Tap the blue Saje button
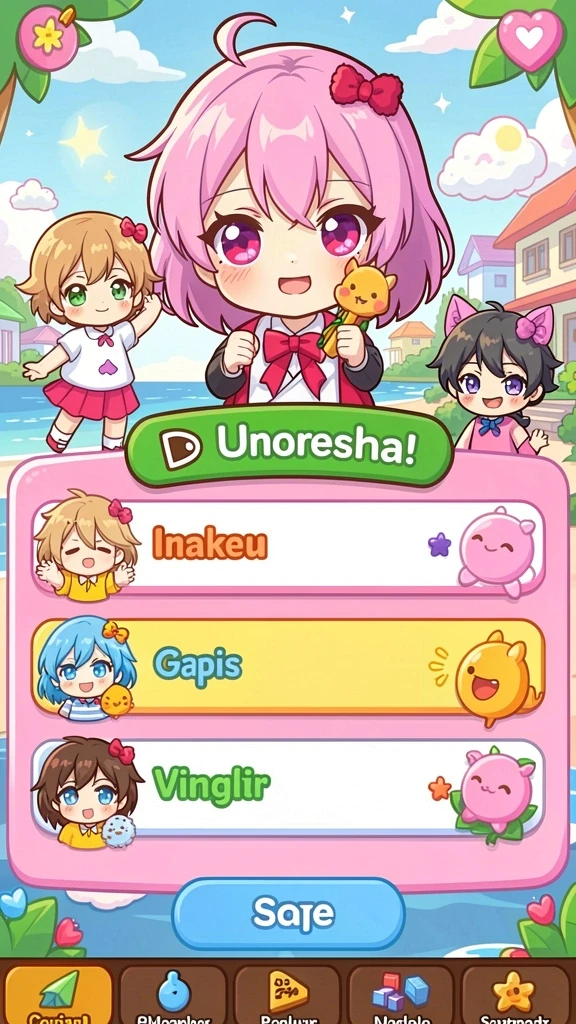576x1024 pixels. [x=288, y=914]
